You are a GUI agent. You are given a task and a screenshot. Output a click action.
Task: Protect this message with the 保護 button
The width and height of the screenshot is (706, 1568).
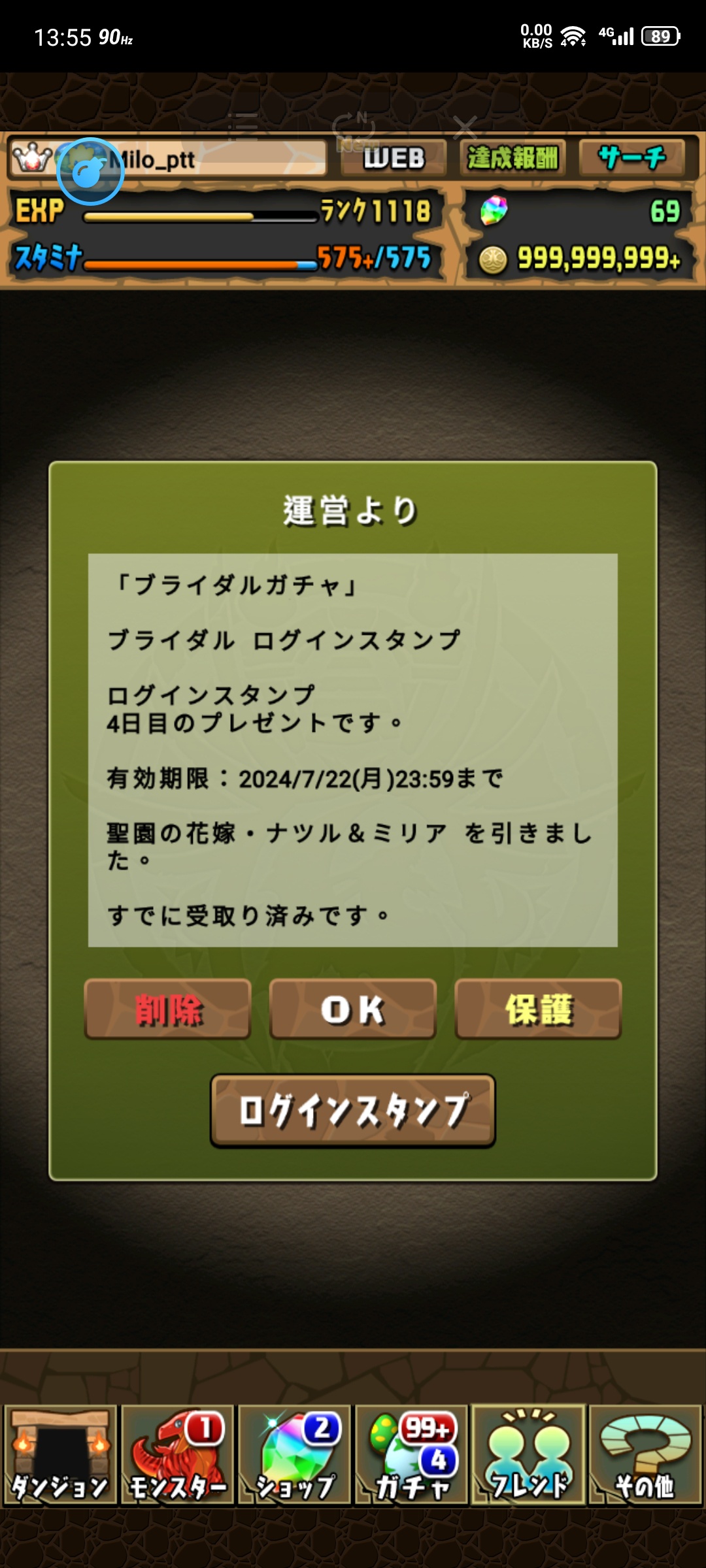click(538, 1009)
